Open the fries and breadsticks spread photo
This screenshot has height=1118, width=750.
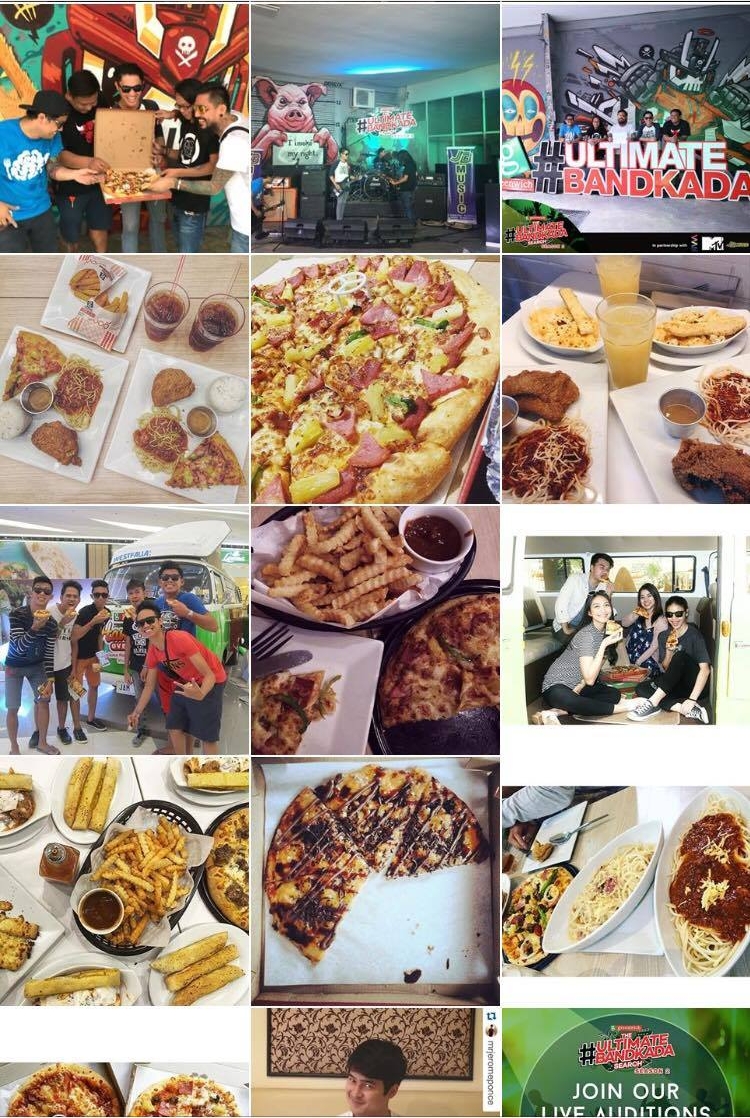(124, 881)
